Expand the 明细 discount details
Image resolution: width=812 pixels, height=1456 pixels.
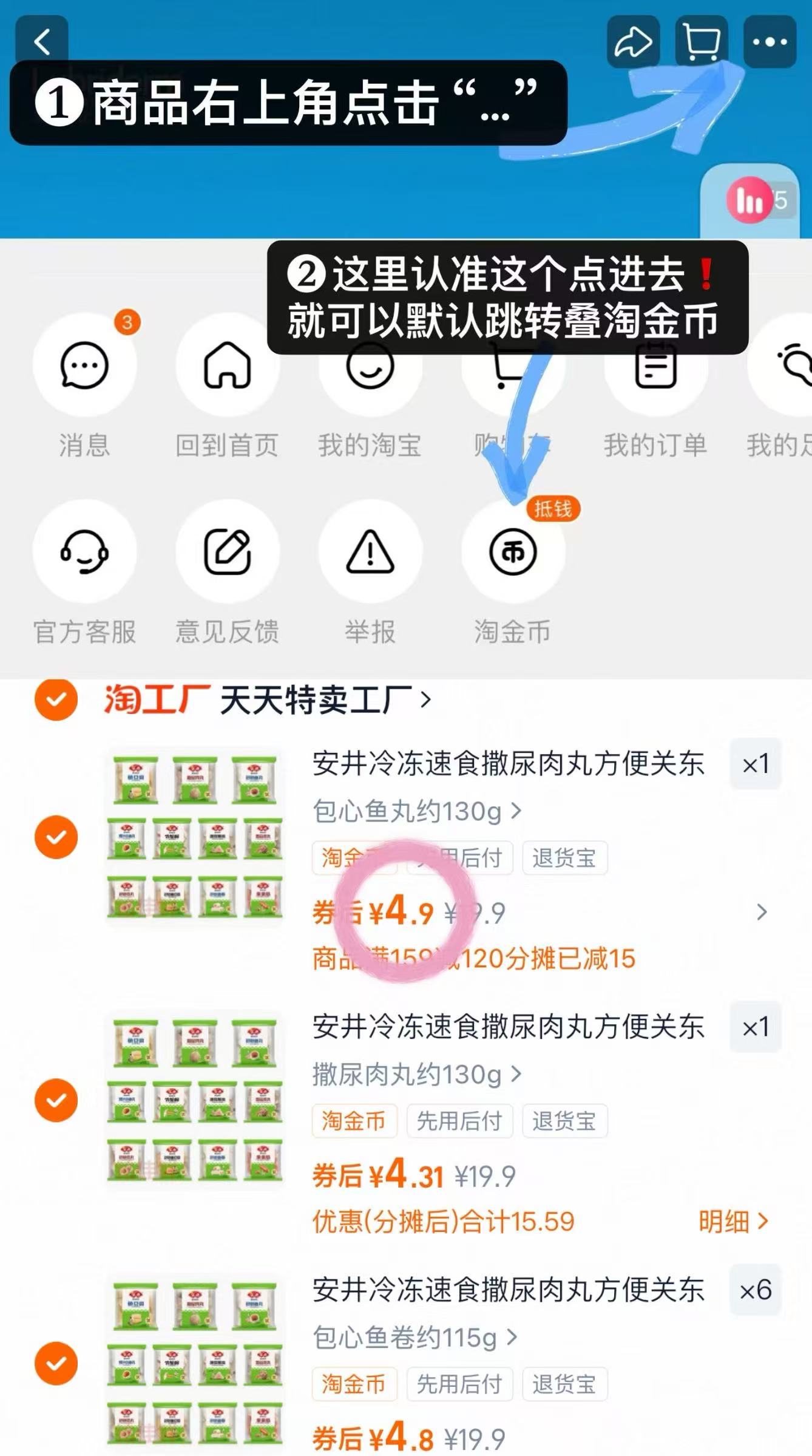[x=731, y=1222]
